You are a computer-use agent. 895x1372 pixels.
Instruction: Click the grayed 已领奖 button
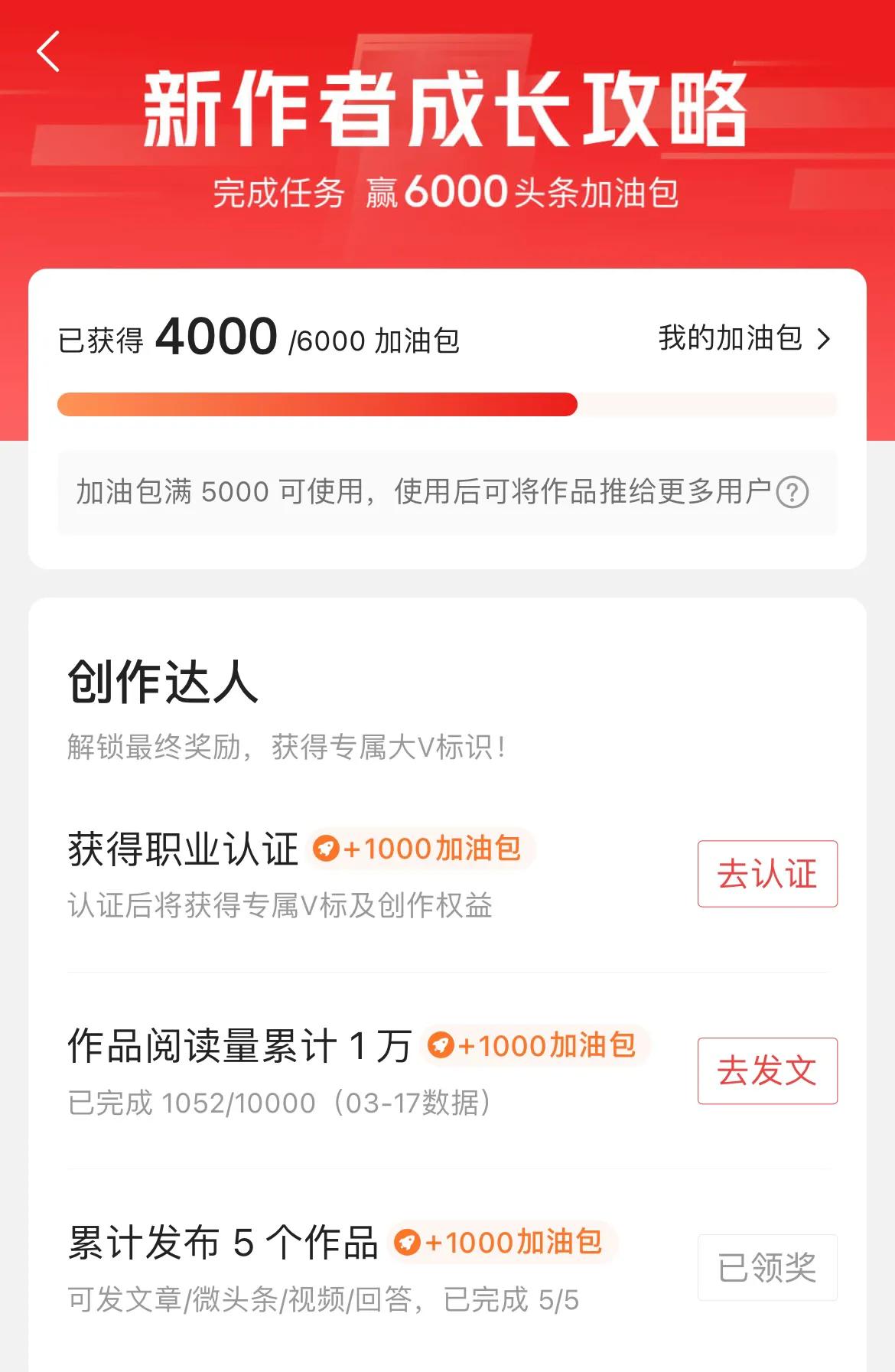click(x=767, y=1269)
